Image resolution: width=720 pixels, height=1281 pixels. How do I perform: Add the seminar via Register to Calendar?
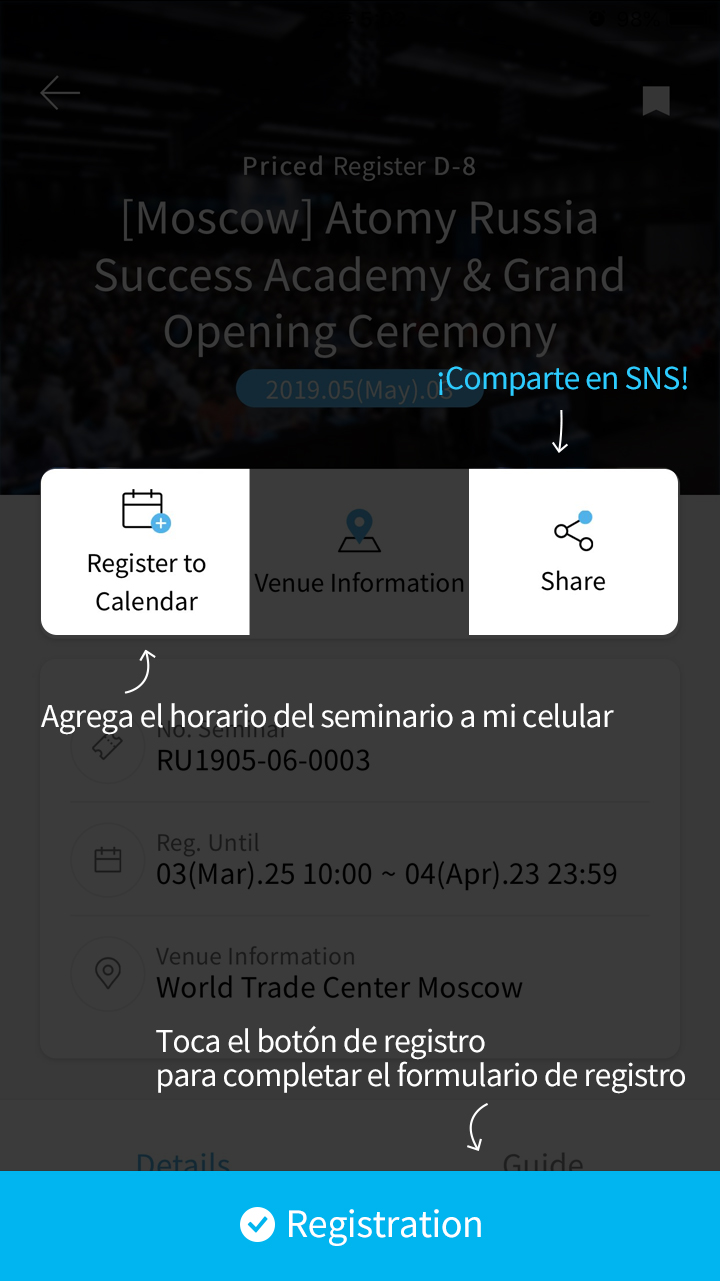click(146, 552)
